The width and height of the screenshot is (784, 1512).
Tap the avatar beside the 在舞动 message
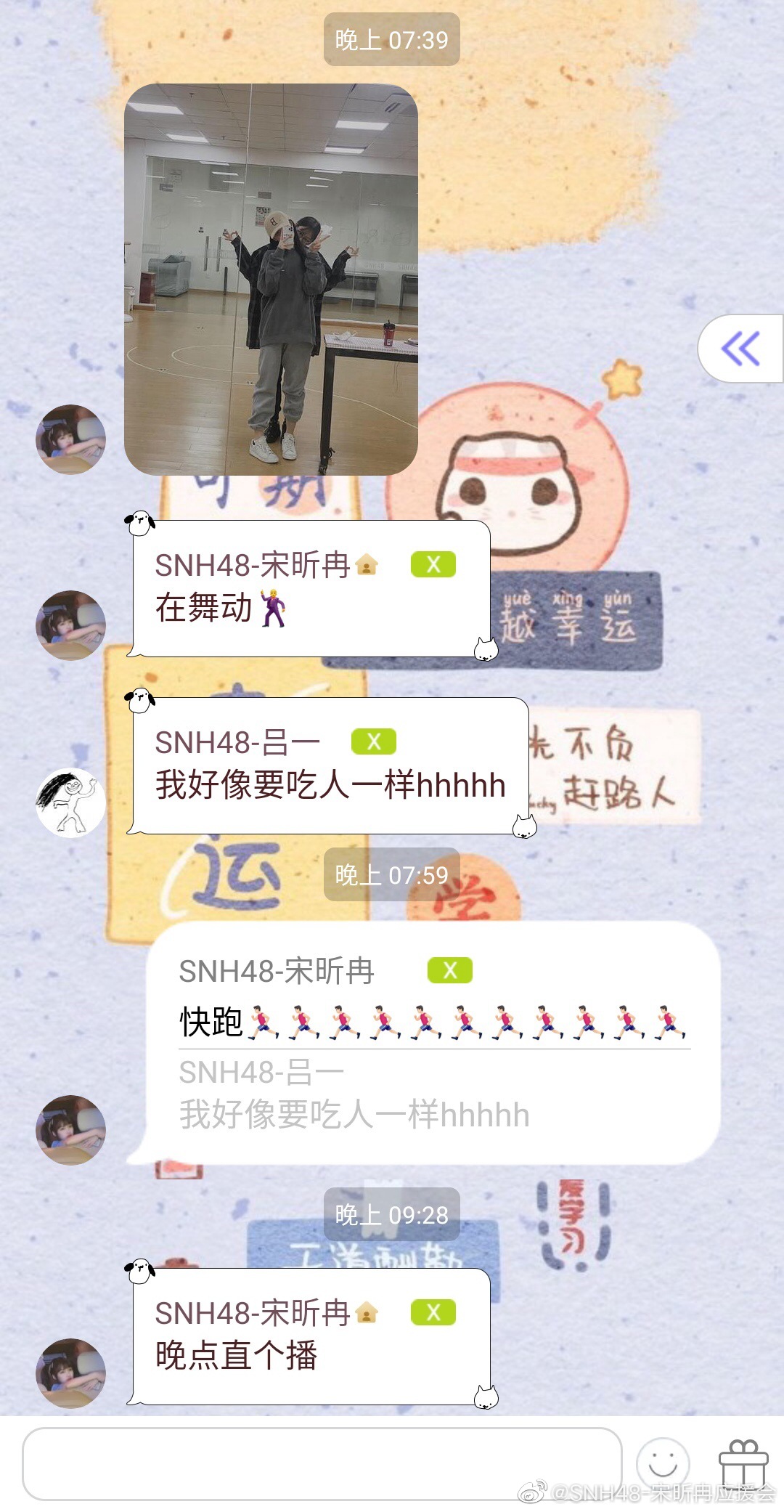[70, 625]
